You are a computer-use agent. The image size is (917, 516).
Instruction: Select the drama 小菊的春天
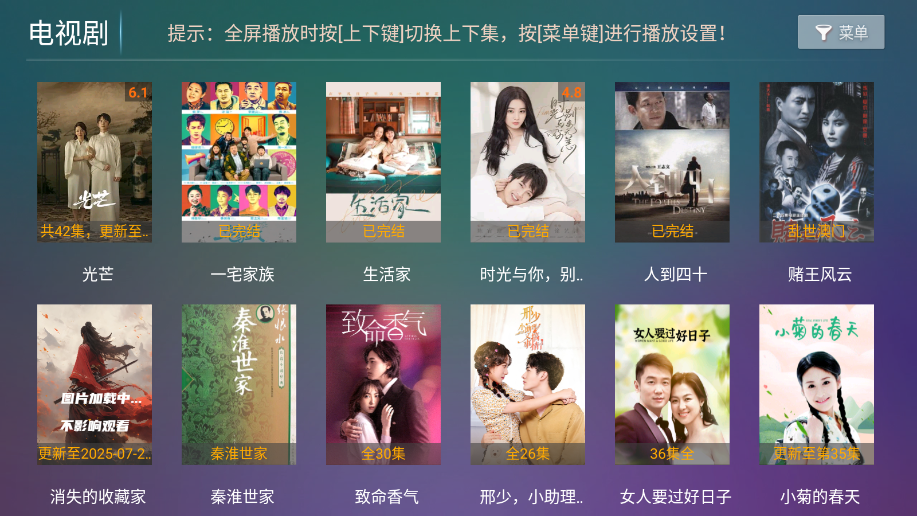[816, 385]
